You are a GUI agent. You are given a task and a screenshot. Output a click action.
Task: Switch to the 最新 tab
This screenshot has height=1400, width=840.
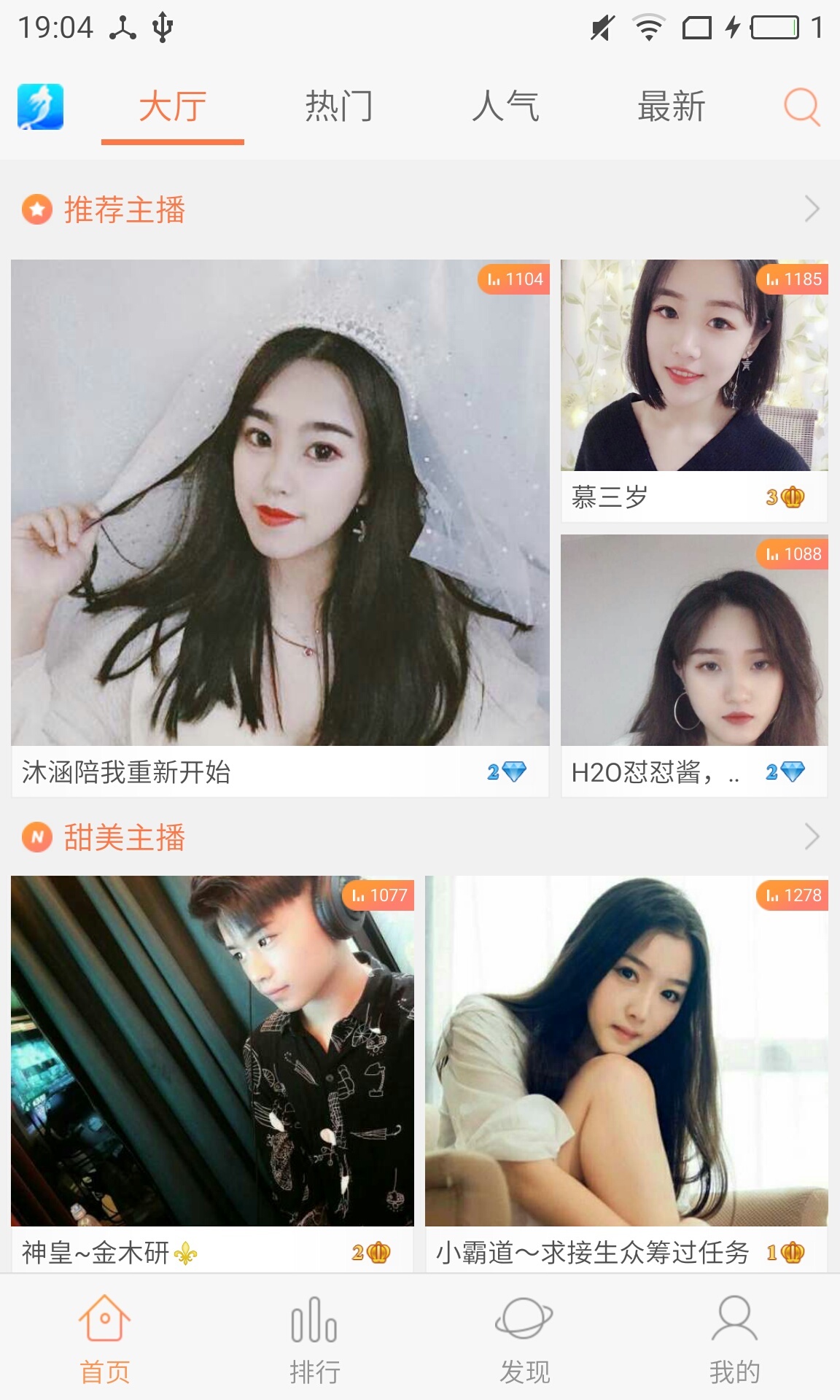tap(671, 107)
